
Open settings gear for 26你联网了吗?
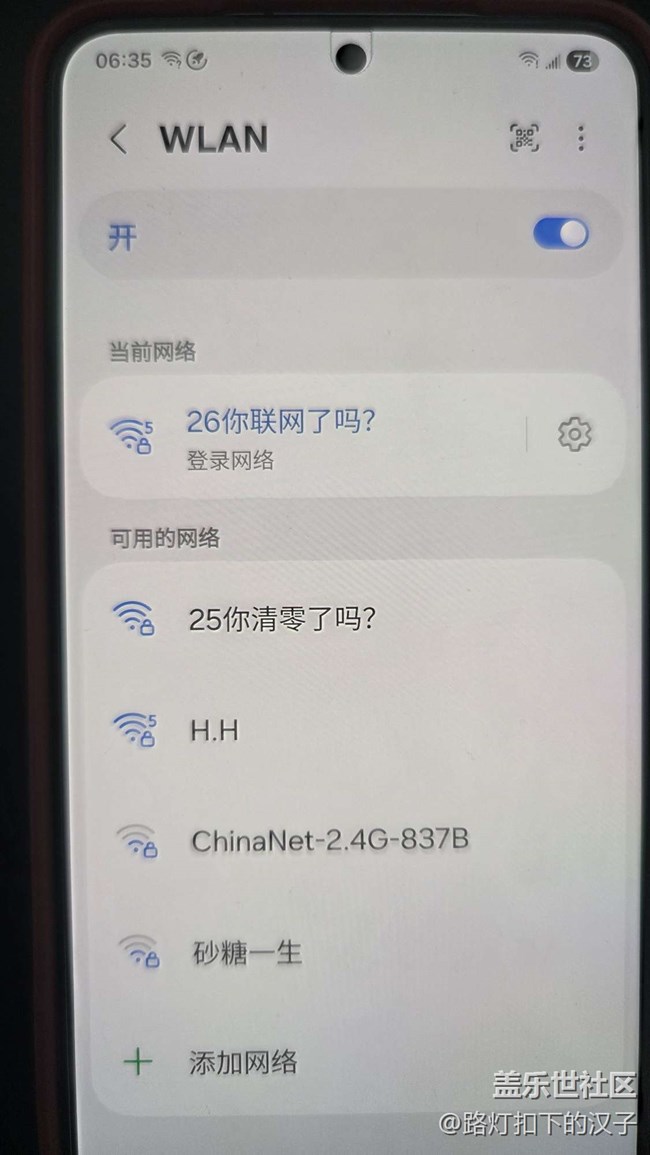pyautogui.click(x=574, y=434)
